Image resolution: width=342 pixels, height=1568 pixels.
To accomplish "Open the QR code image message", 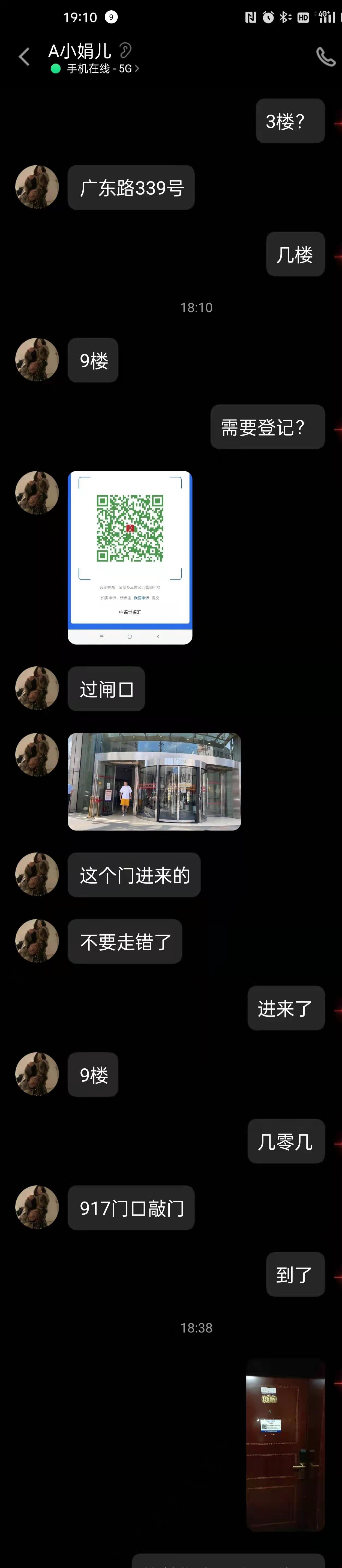I will click(130, 557).
